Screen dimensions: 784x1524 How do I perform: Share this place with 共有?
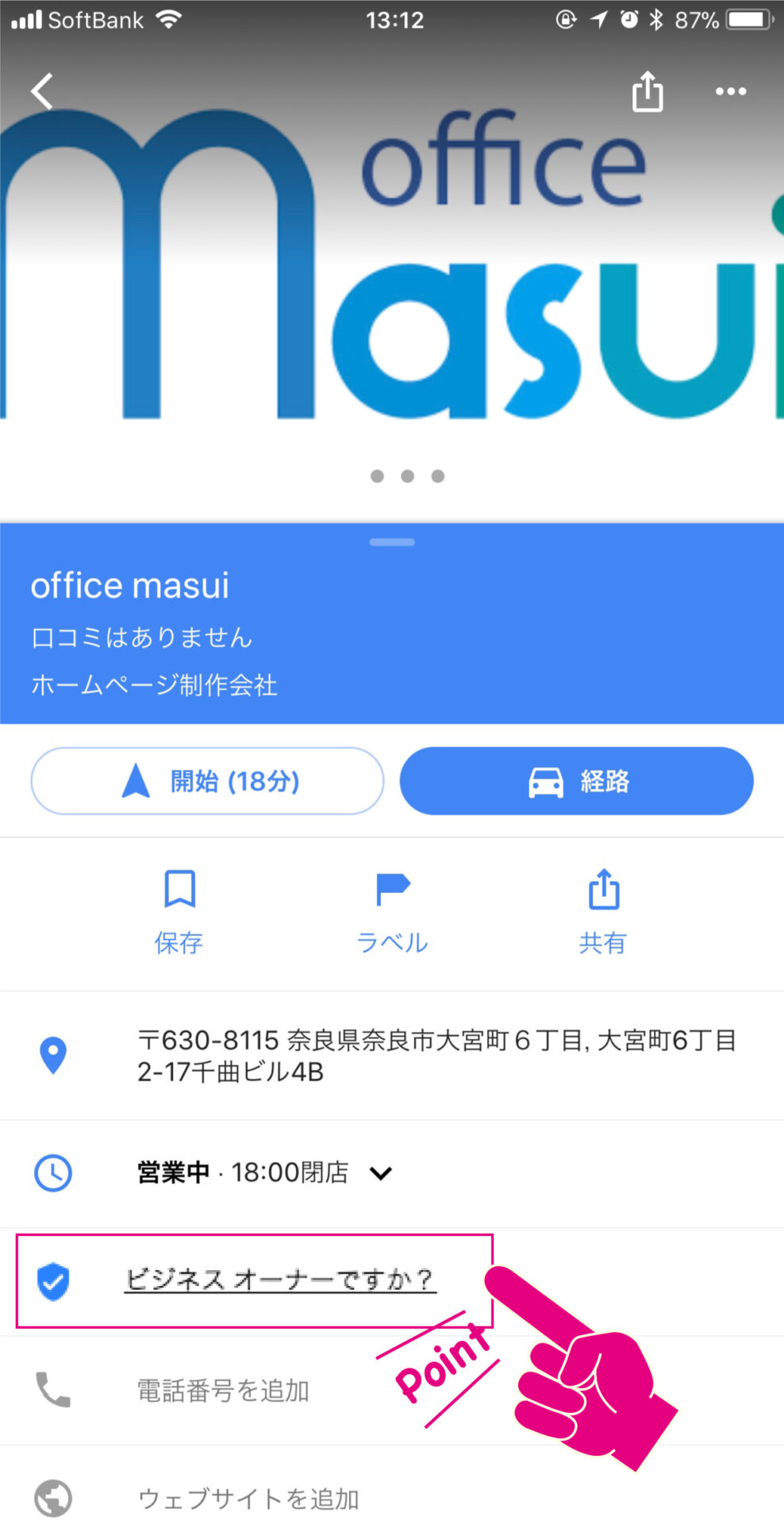coord(603,912)
